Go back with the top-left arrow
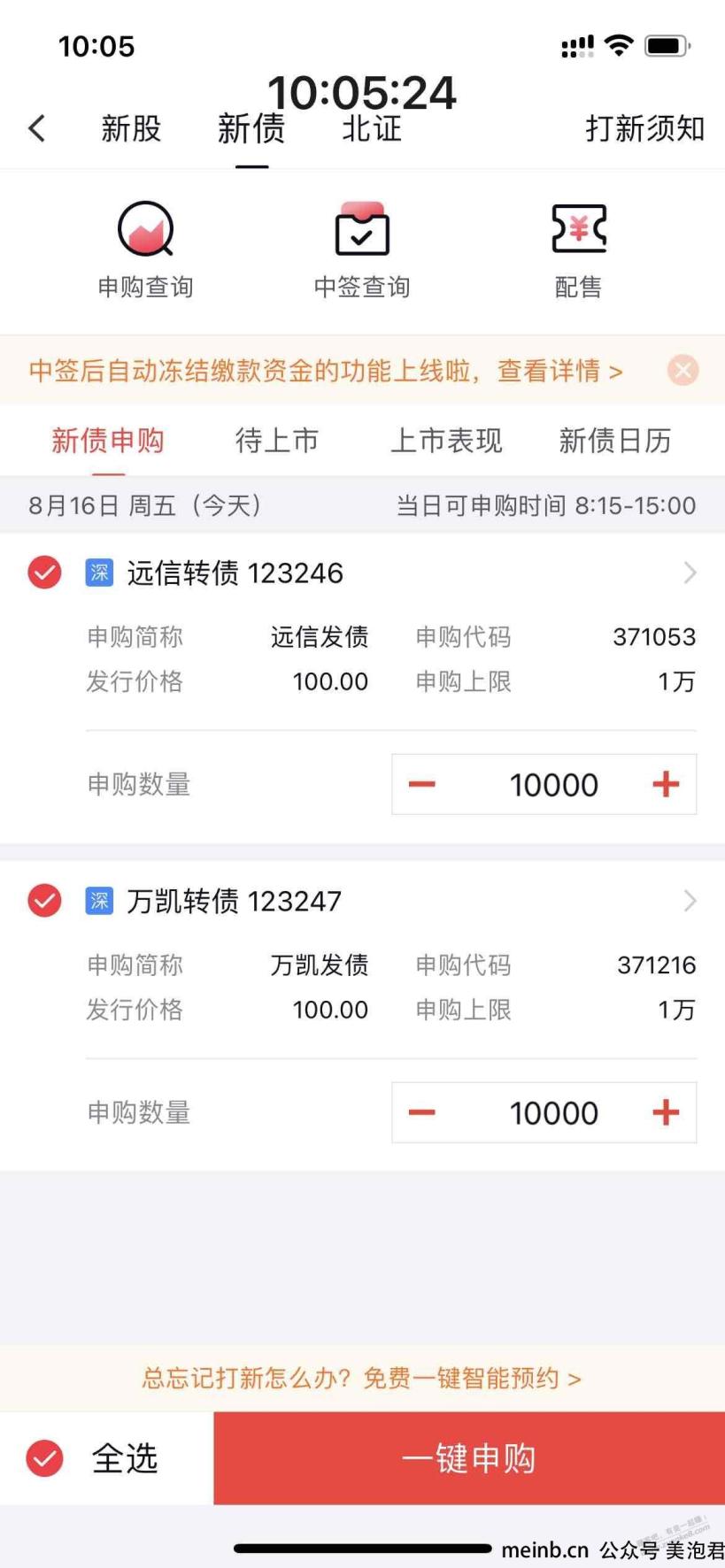 (37, 128)
